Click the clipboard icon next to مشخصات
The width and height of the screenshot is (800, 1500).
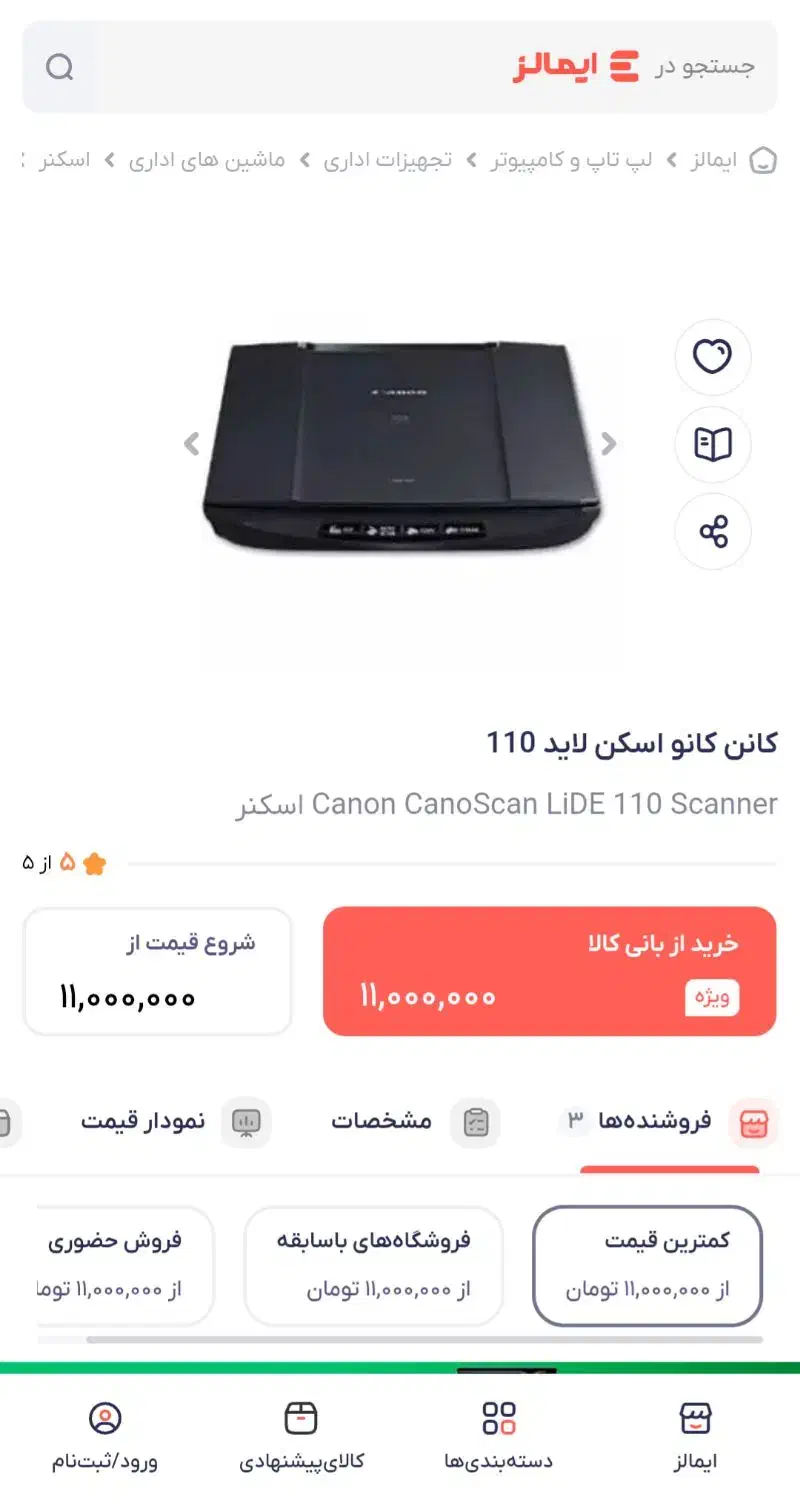point(476,1122)
